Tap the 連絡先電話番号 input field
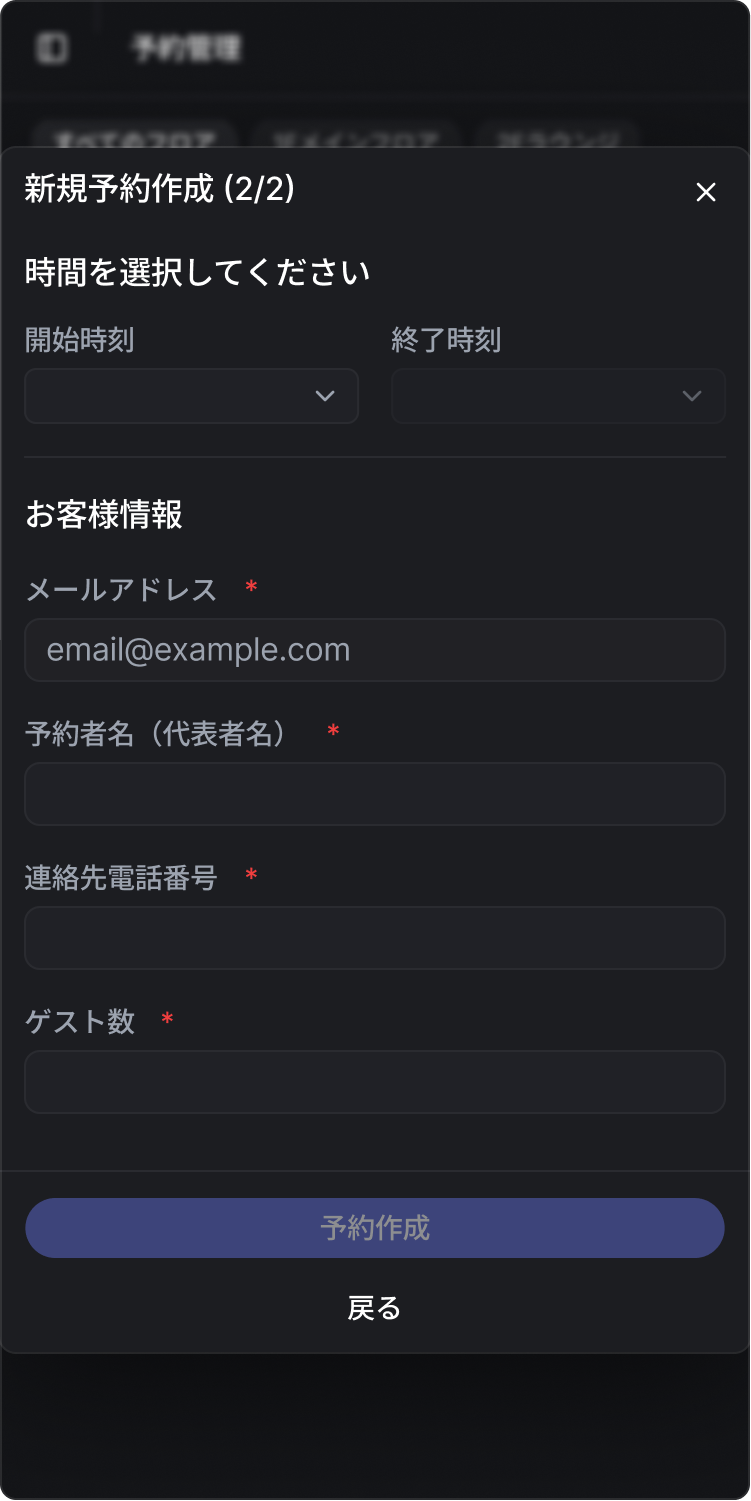 point(374,938)
